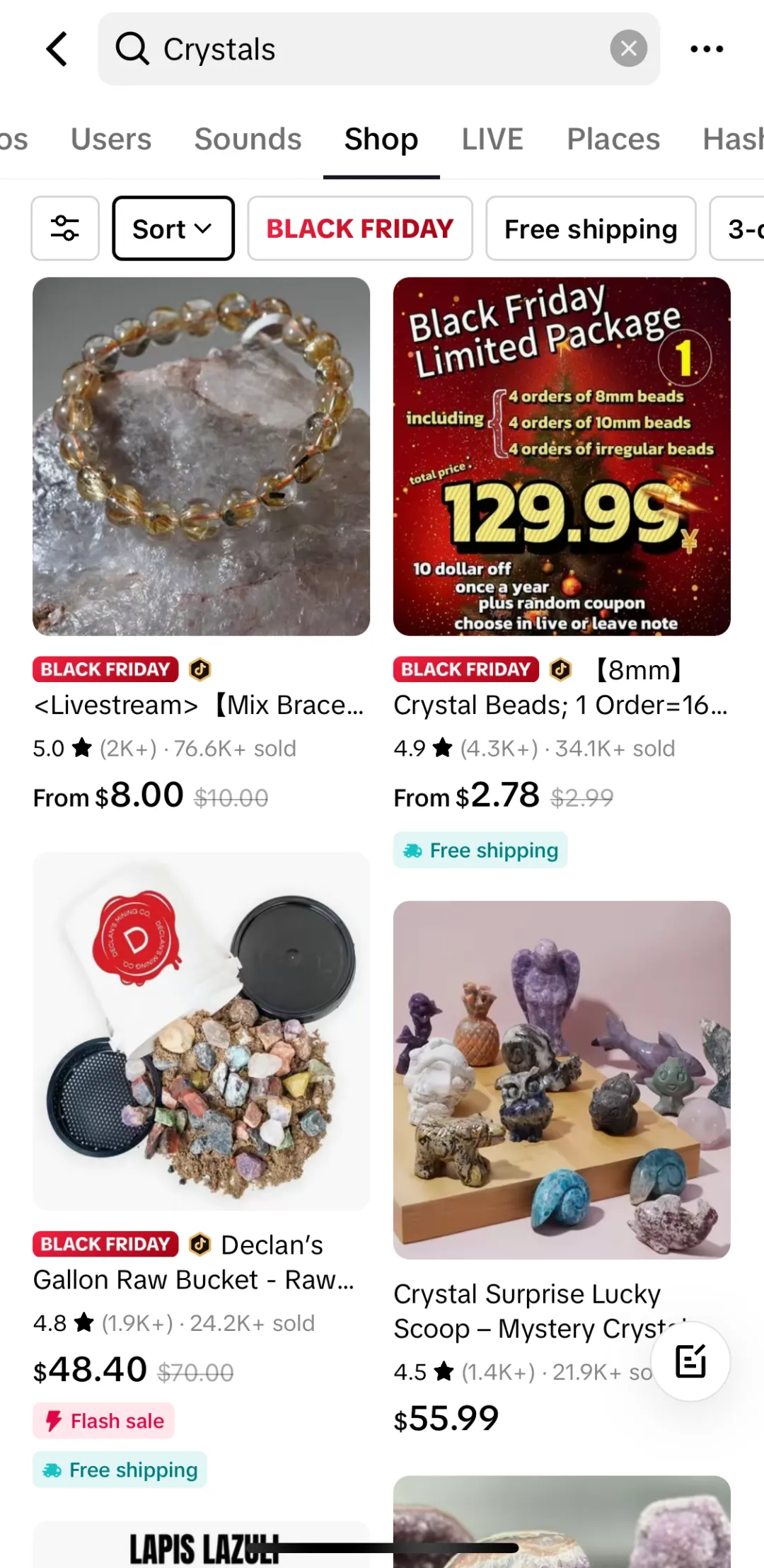Open Crystal Surprise Lucky Scoop listing
This screenshot has height=1568, width=764.
point(562,1080)
